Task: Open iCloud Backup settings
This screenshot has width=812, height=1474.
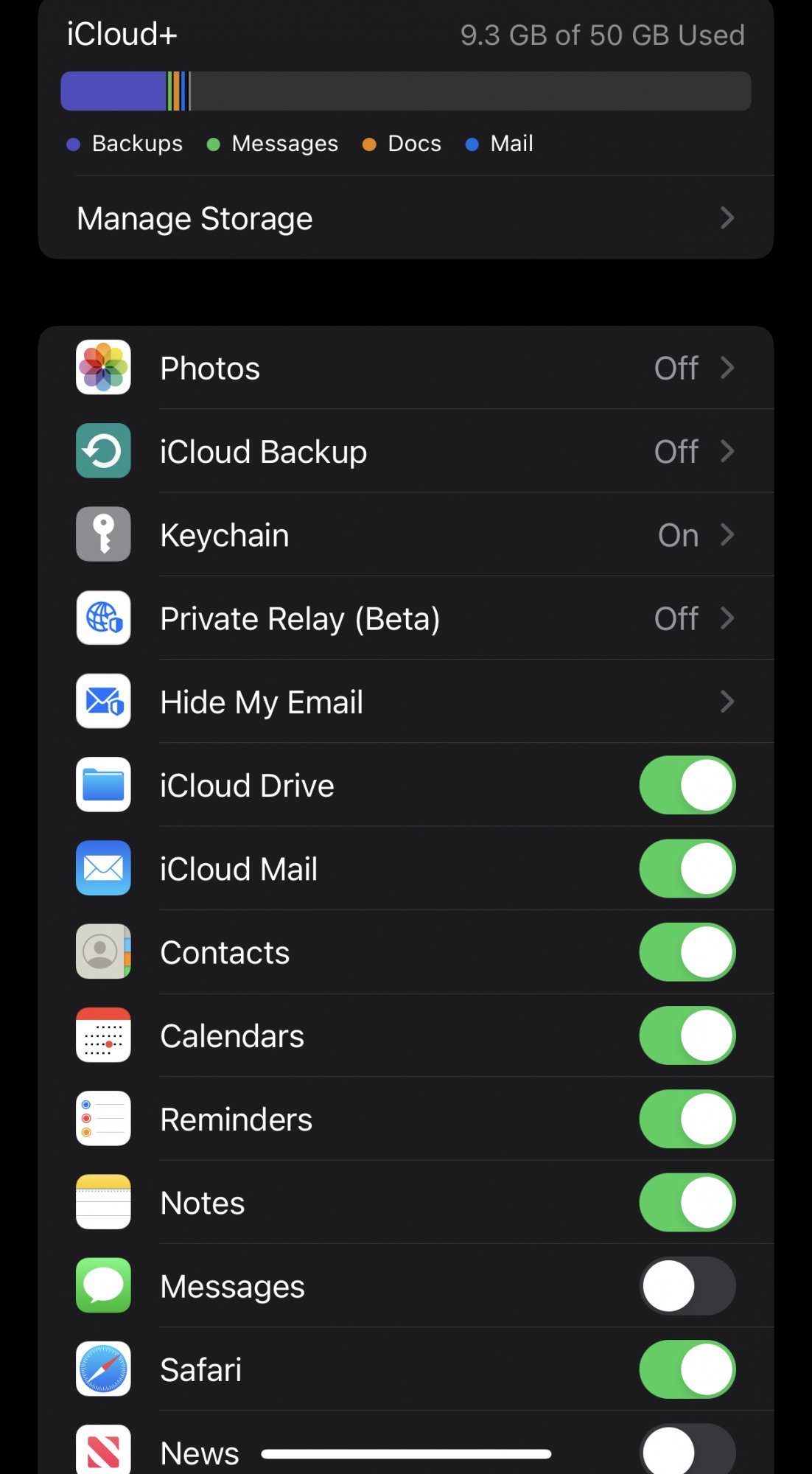Action: coord(405,451)
